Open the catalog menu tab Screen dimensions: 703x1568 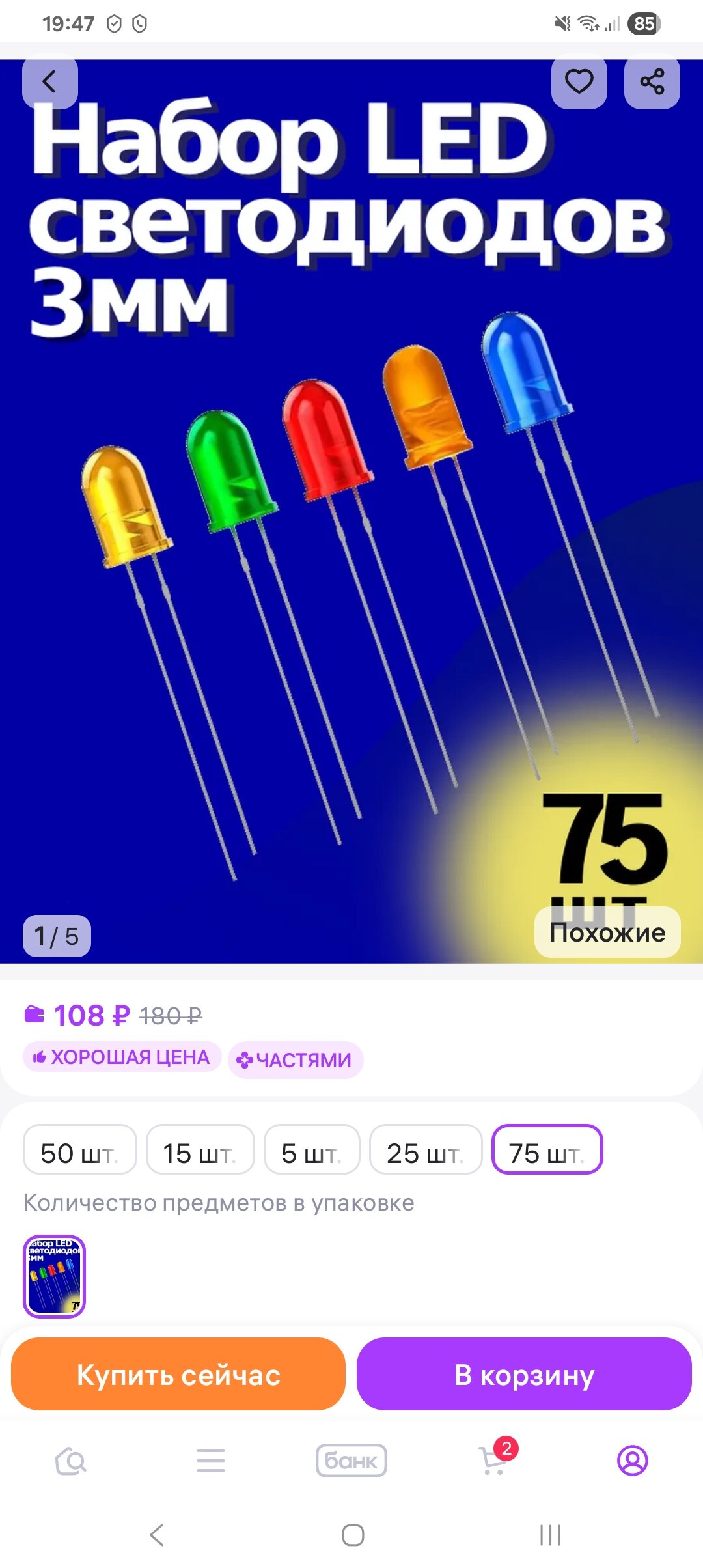pos(211,1461)
